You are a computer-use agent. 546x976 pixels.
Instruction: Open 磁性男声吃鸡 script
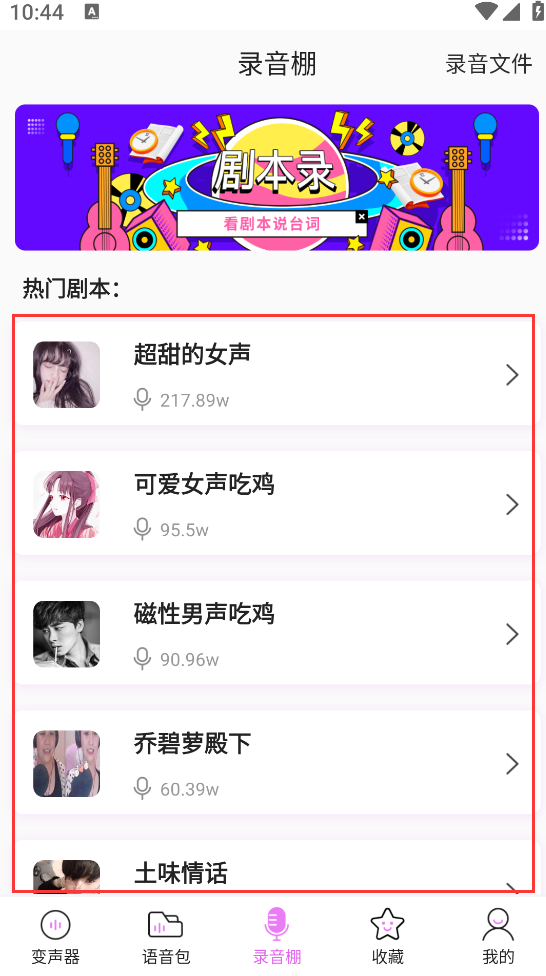click(x=273, y=633)
